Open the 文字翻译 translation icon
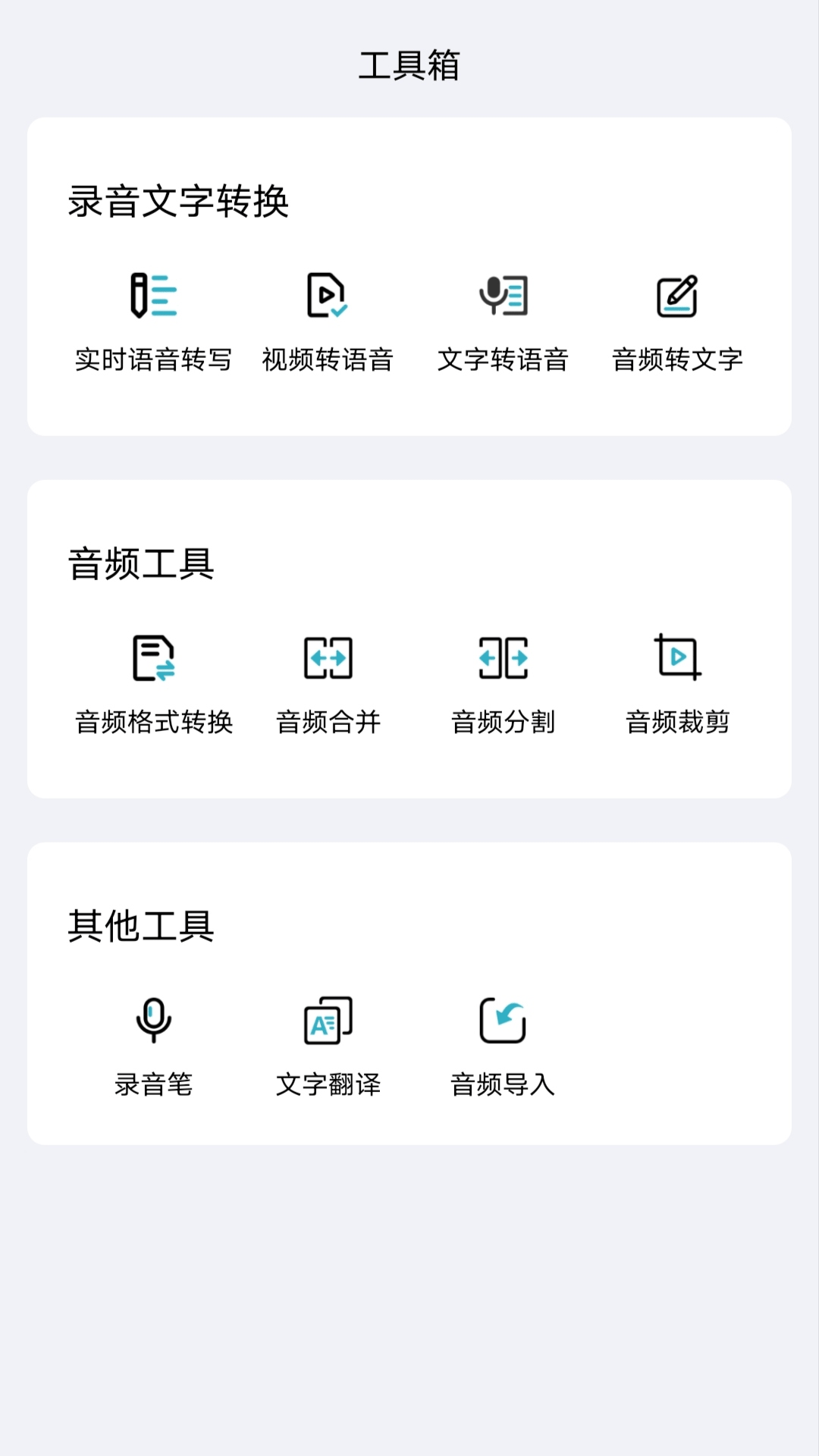Screen dimensions: 819x1456 328,1021
